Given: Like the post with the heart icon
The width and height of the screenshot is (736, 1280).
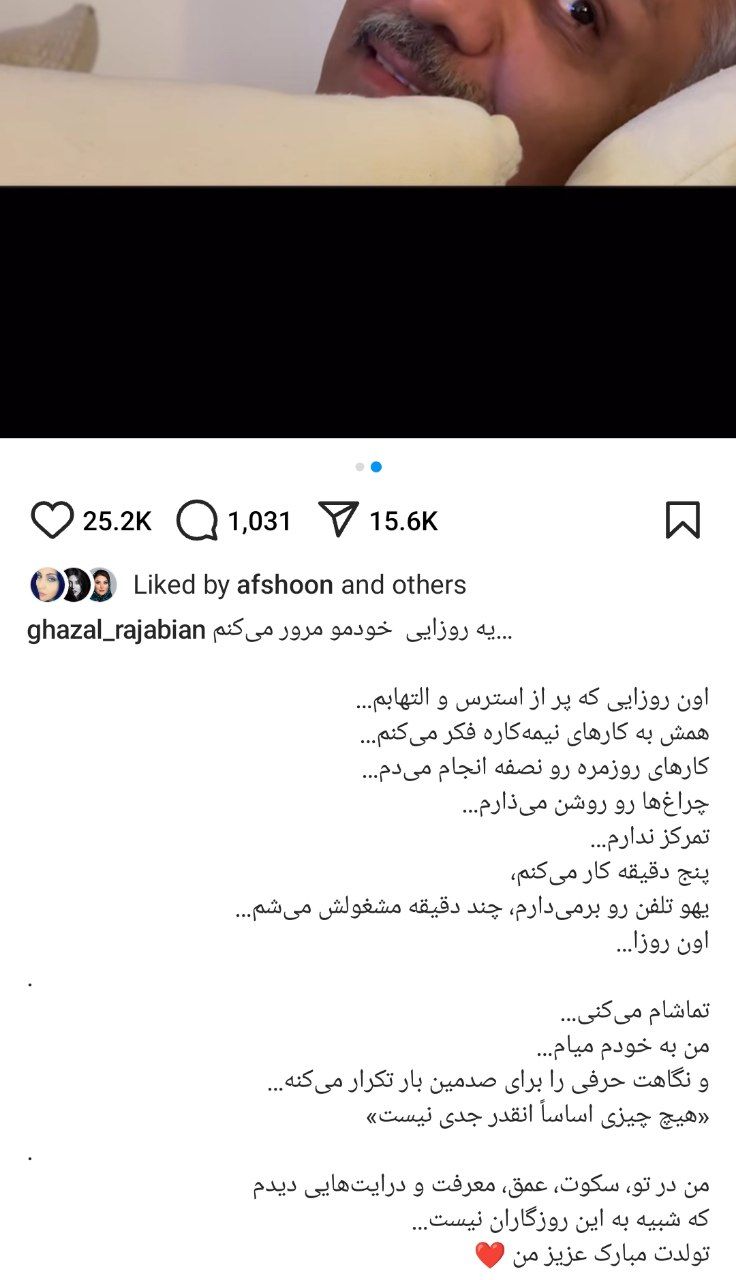Looking at the screenshot, I should point(52,521).
